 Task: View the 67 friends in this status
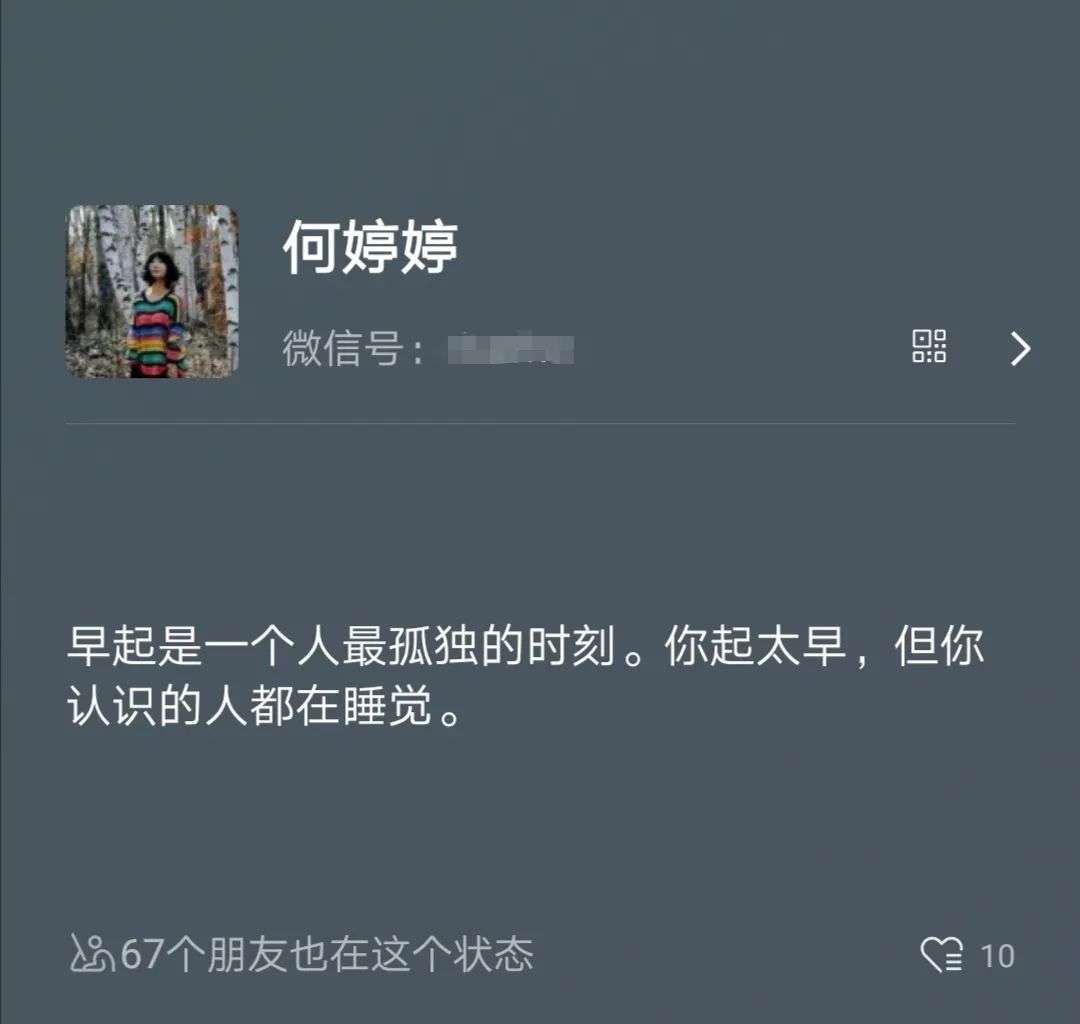(302, 955)
